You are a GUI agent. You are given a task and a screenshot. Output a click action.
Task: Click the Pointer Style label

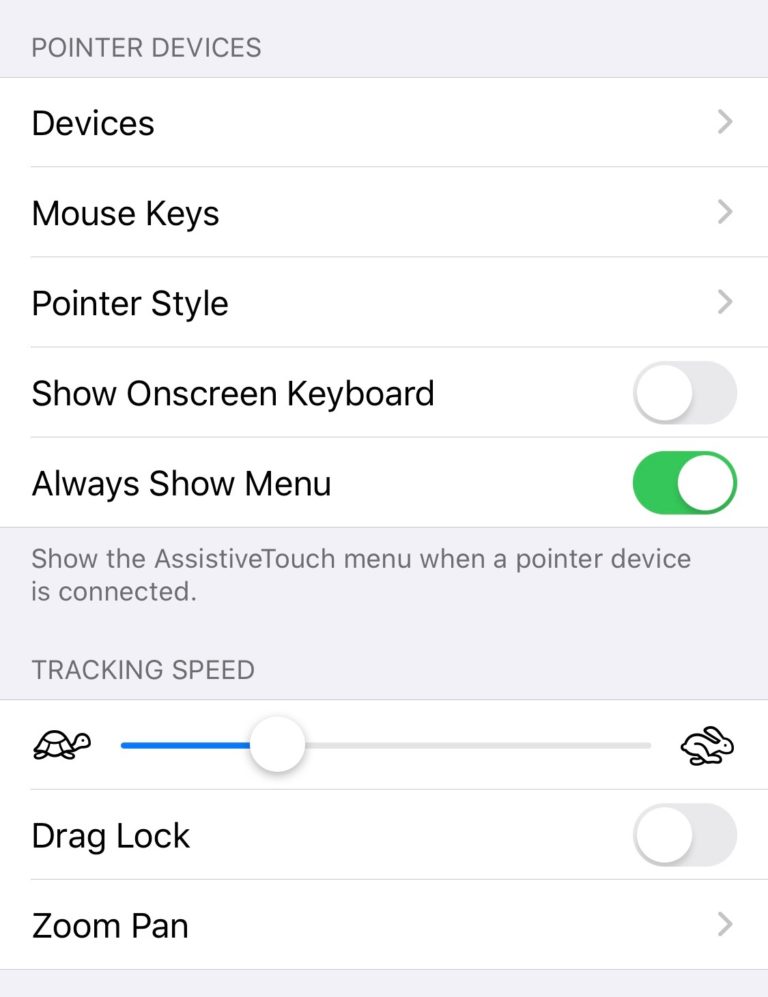tap(129, 302)
